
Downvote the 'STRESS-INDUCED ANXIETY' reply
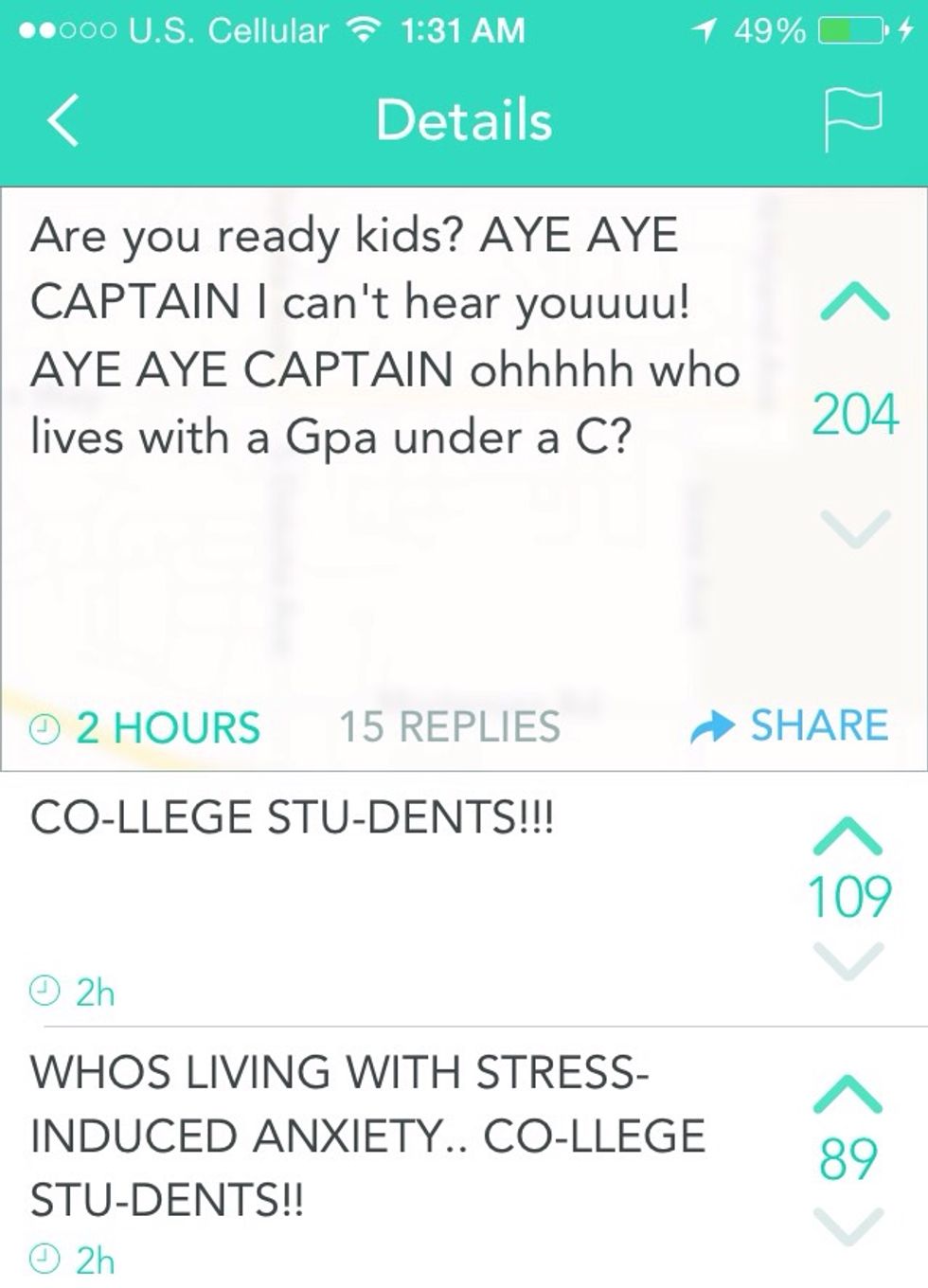click(848, 1225)
